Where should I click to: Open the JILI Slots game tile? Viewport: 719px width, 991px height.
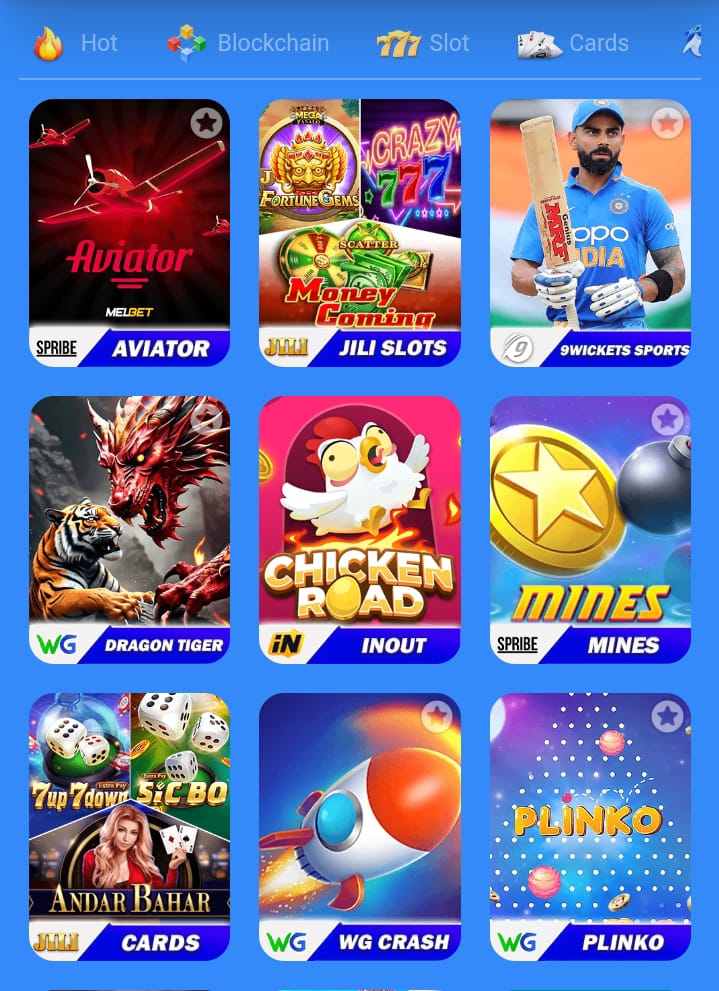click(359, 232)
